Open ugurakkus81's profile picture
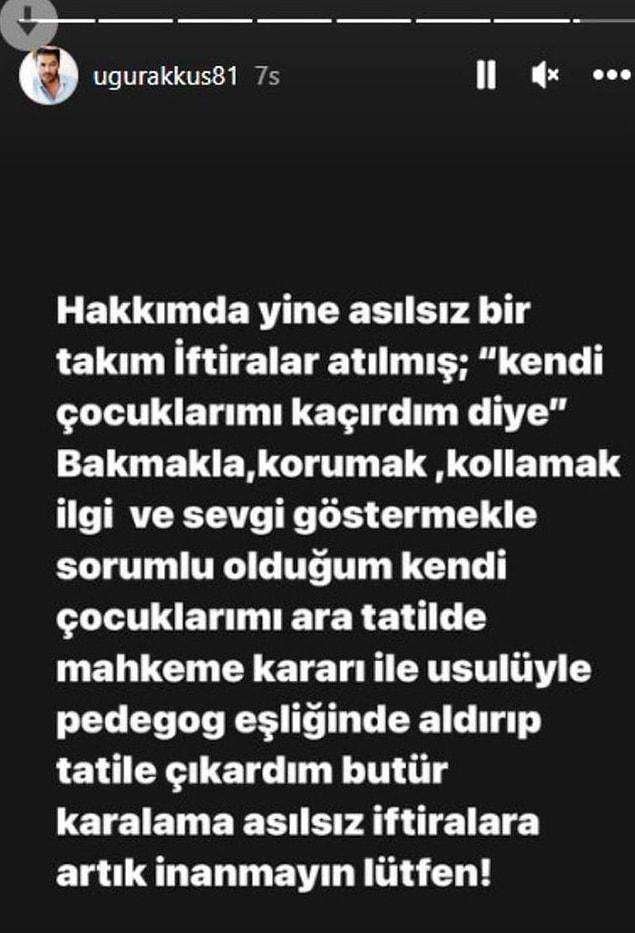 tap(48, 76)
